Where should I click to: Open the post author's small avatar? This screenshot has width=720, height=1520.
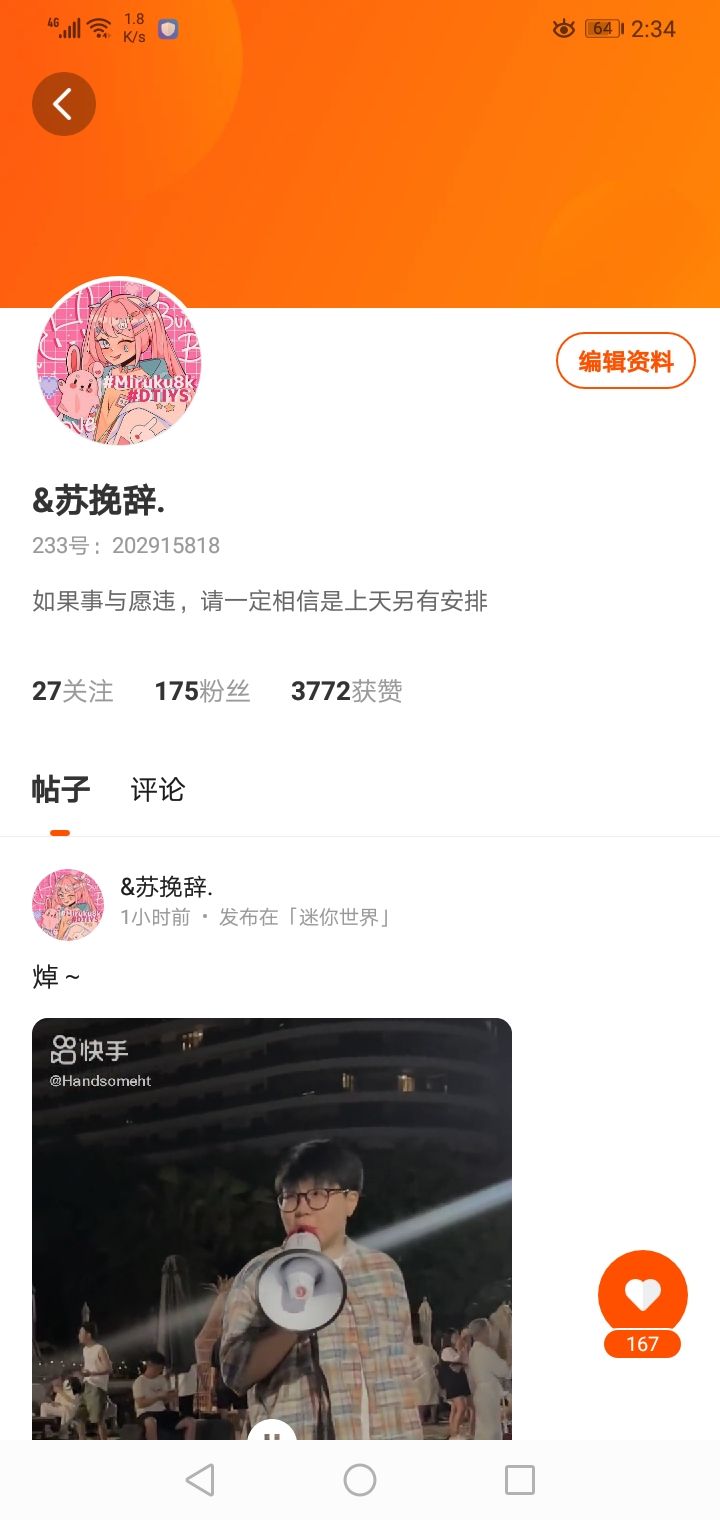pos(68,905)
